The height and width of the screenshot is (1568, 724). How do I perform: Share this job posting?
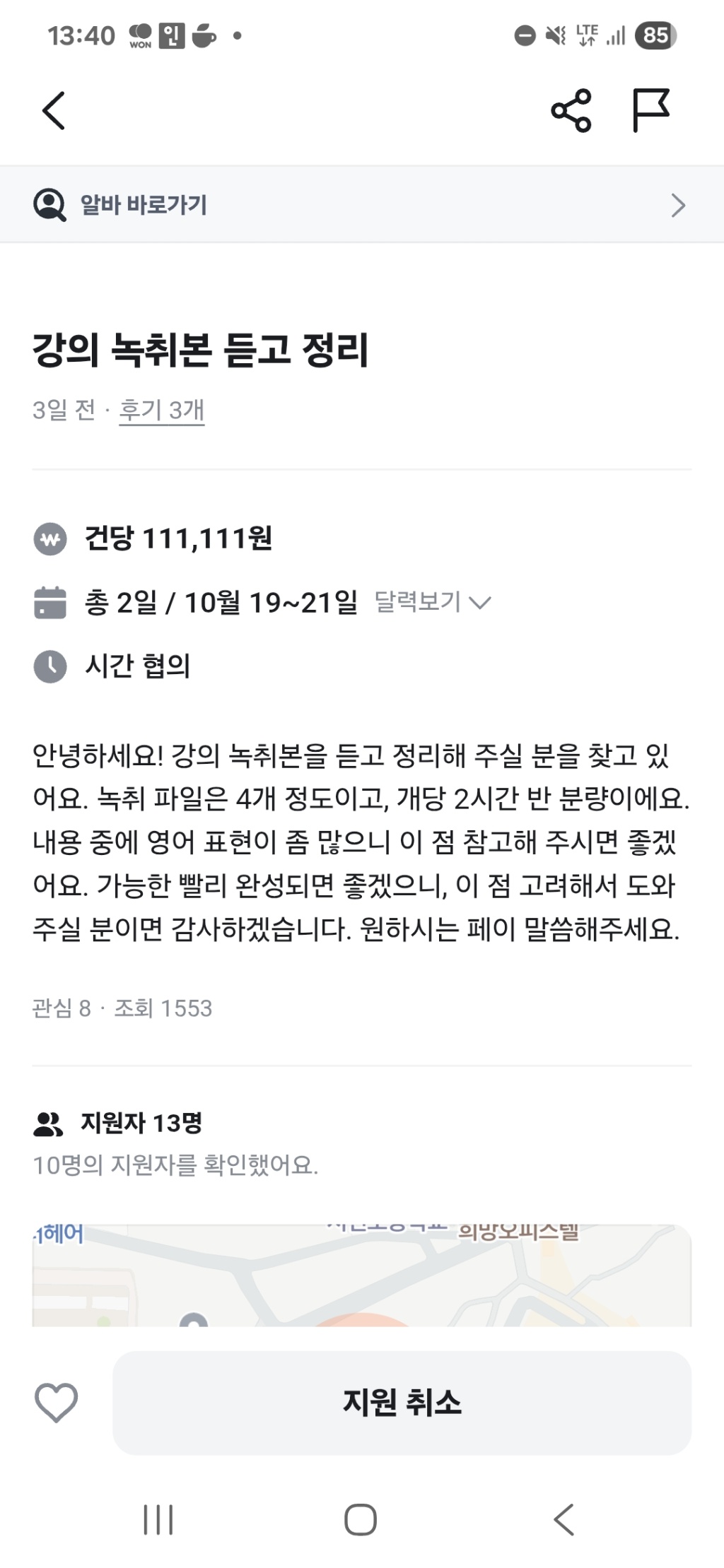point(571,111)
